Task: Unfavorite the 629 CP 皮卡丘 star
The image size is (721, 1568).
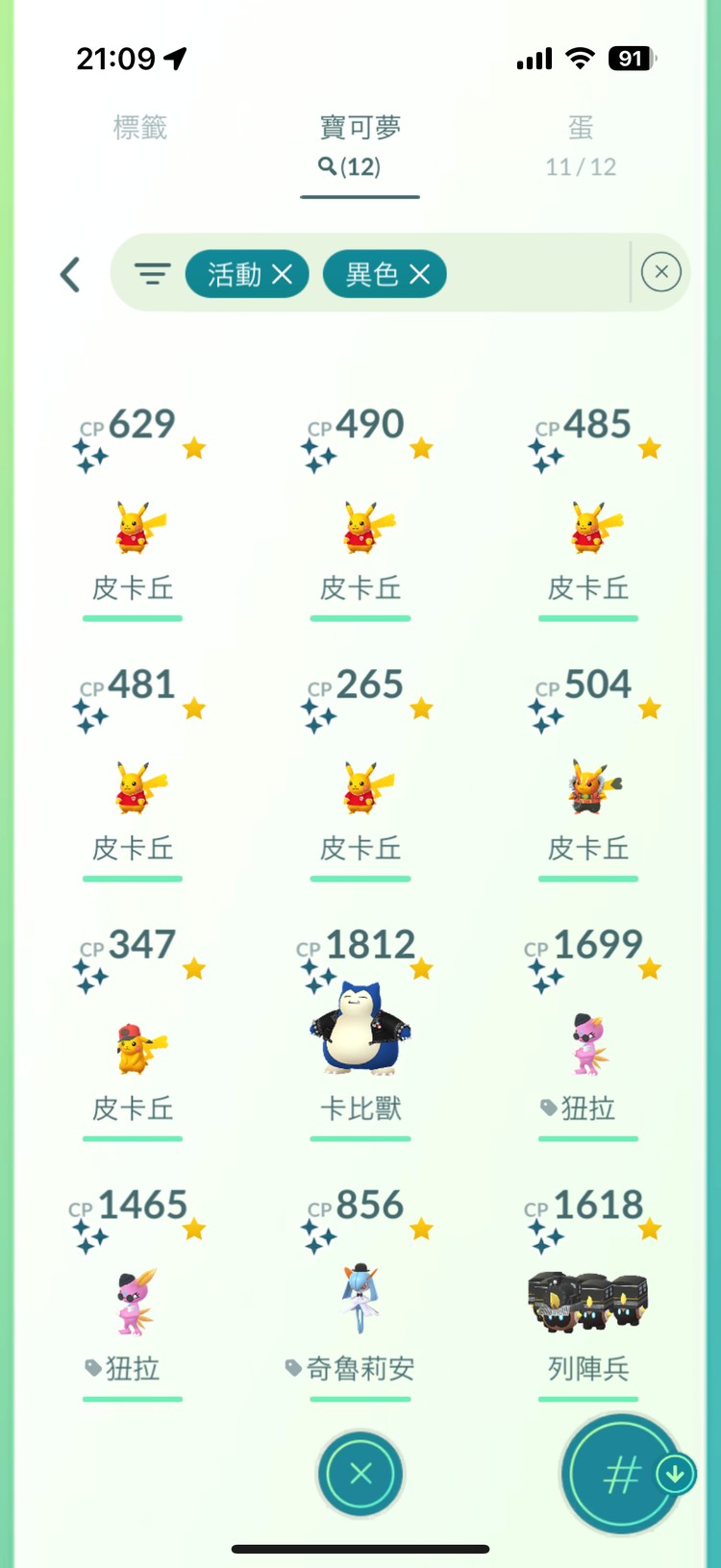Action: [195, 446]
